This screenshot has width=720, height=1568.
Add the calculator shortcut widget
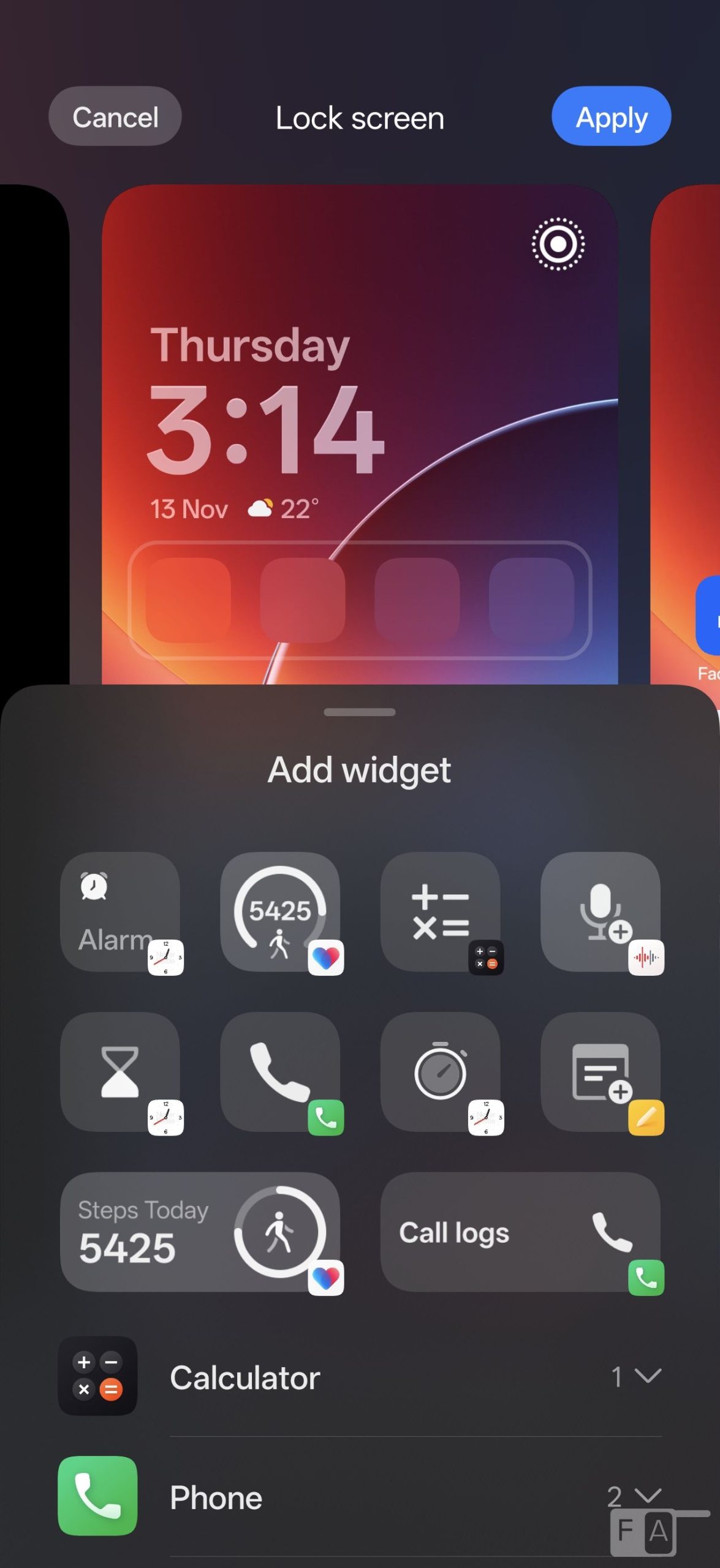(x=439, y=911)
